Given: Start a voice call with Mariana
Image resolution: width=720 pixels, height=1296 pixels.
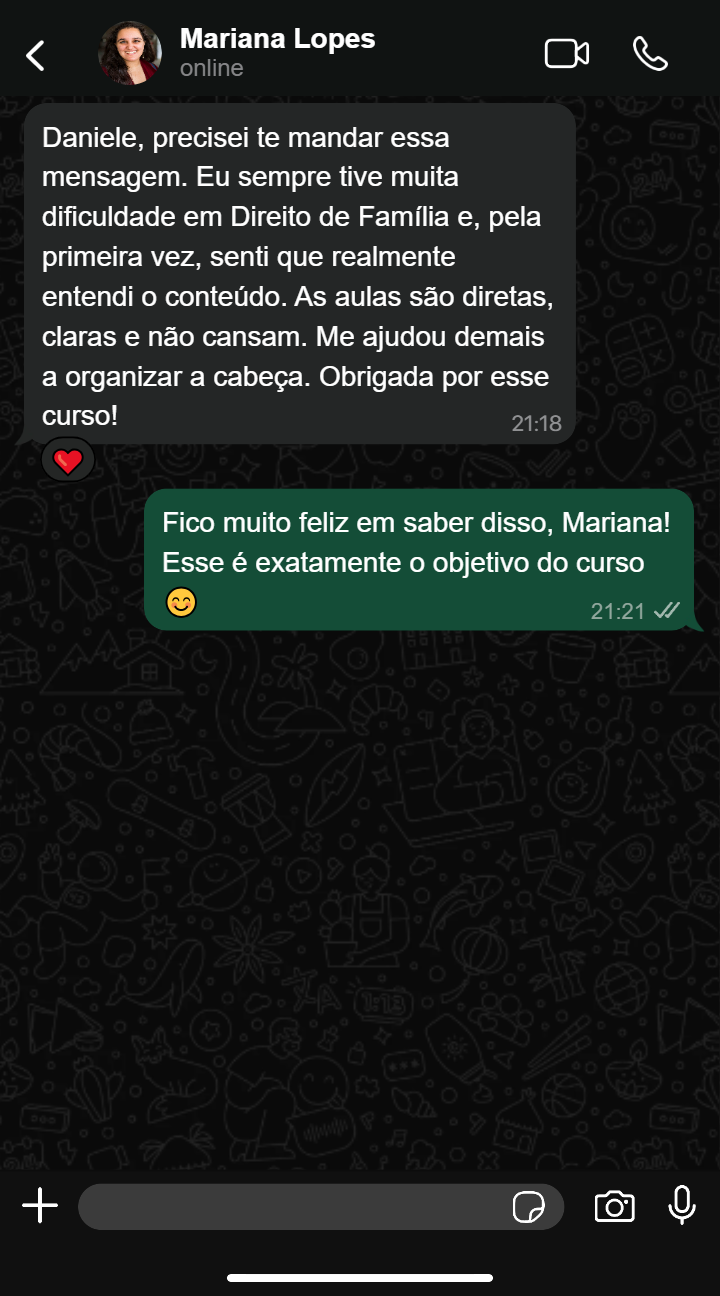Looking at the screenshot, I should coord(650,54).
